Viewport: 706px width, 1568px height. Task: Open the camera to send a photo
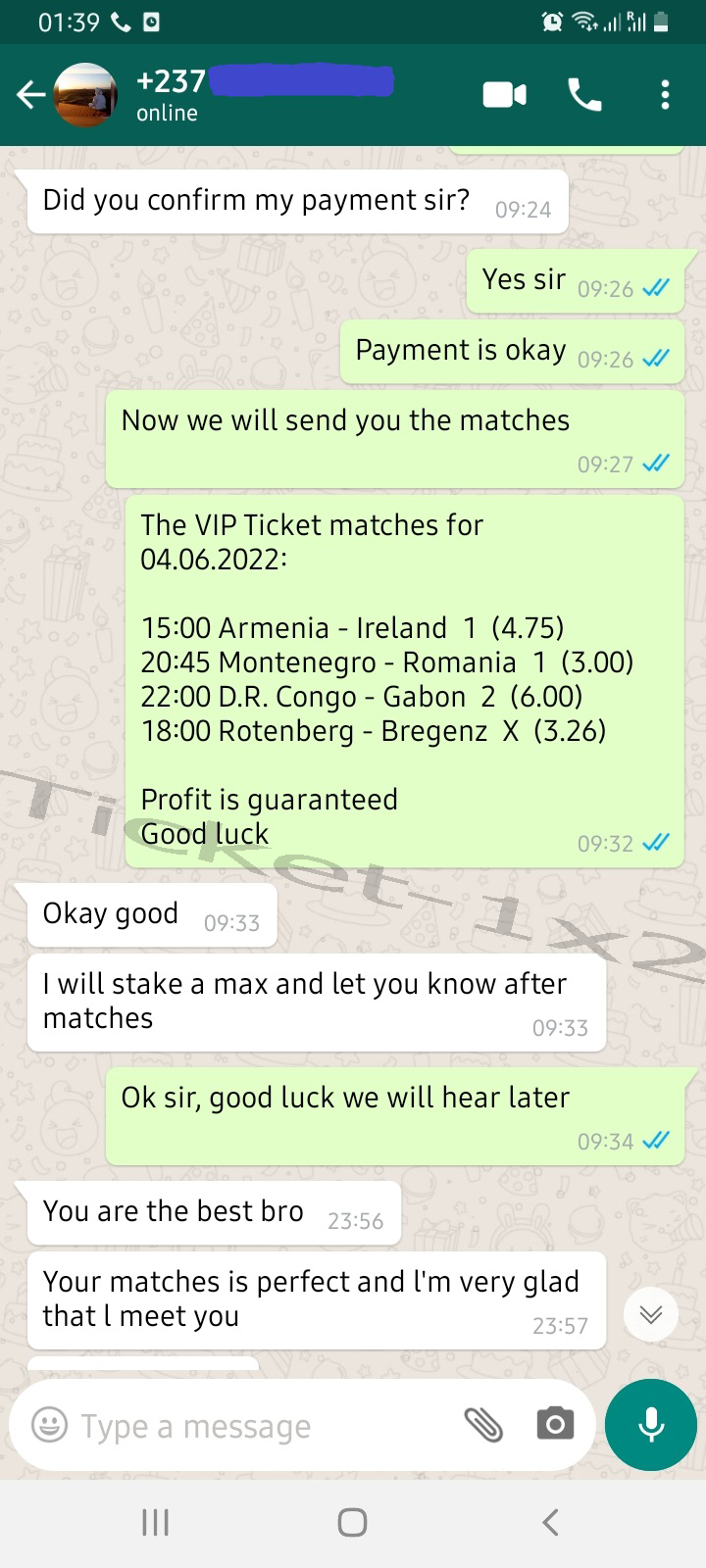pos(555,1424)
